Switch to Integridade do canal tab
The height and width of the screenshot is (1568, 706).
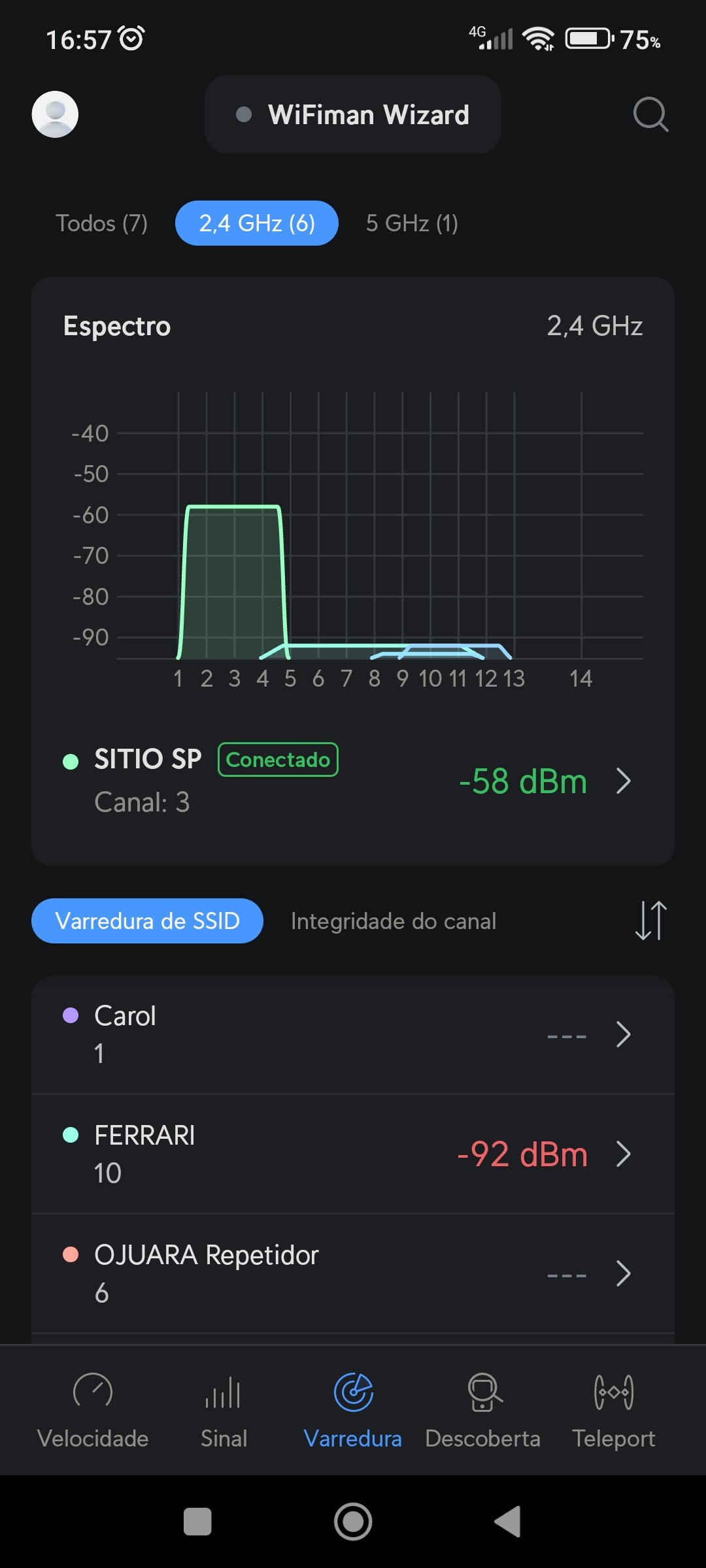pos(394,921)
